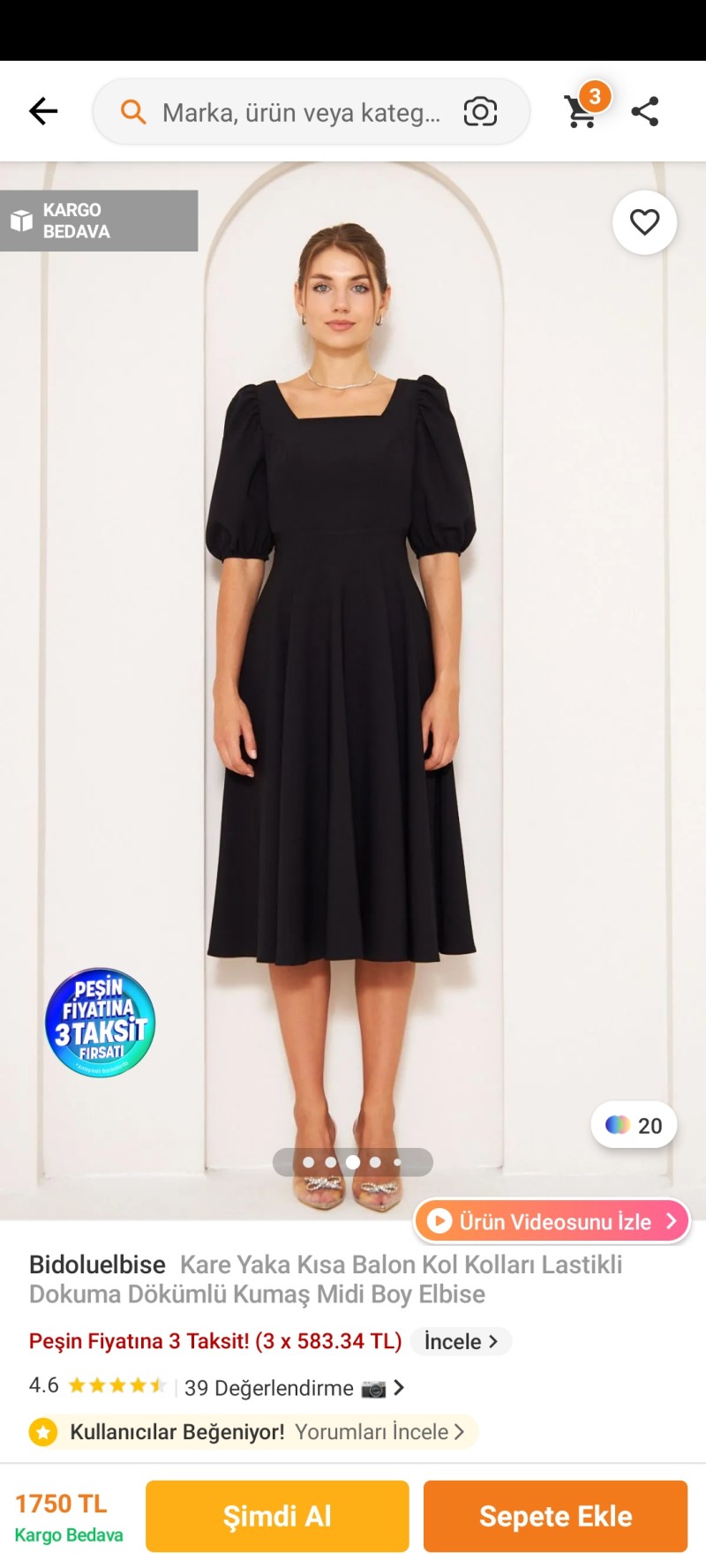706x1568 pixels.
Task: Tap the image page indicator dots
Action: tap(352, 1162)
